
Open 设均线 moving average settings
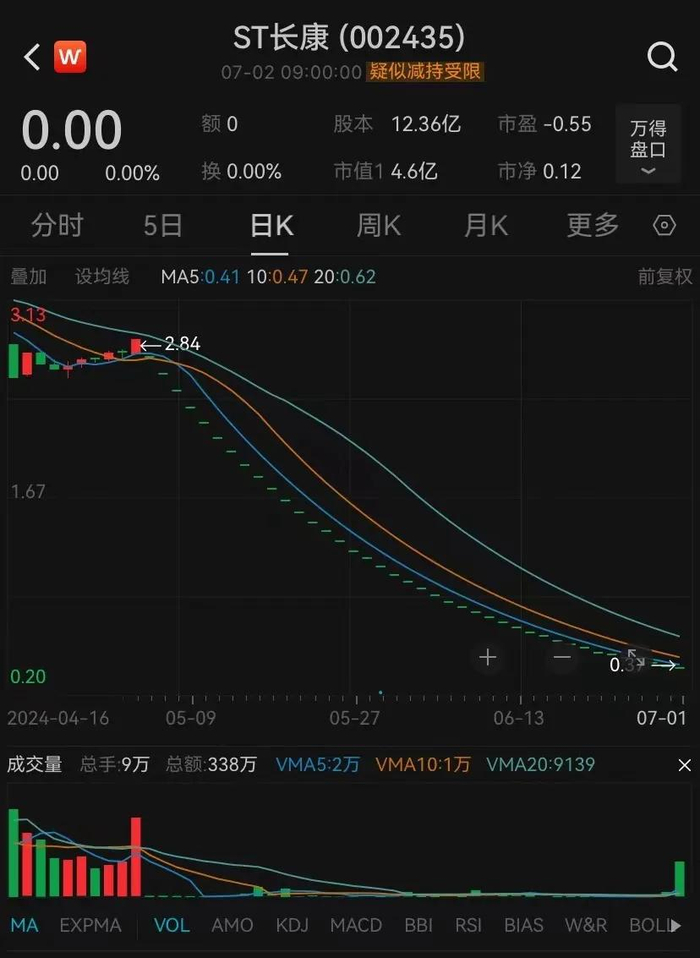pyautogui.click(x=103, y=276)
